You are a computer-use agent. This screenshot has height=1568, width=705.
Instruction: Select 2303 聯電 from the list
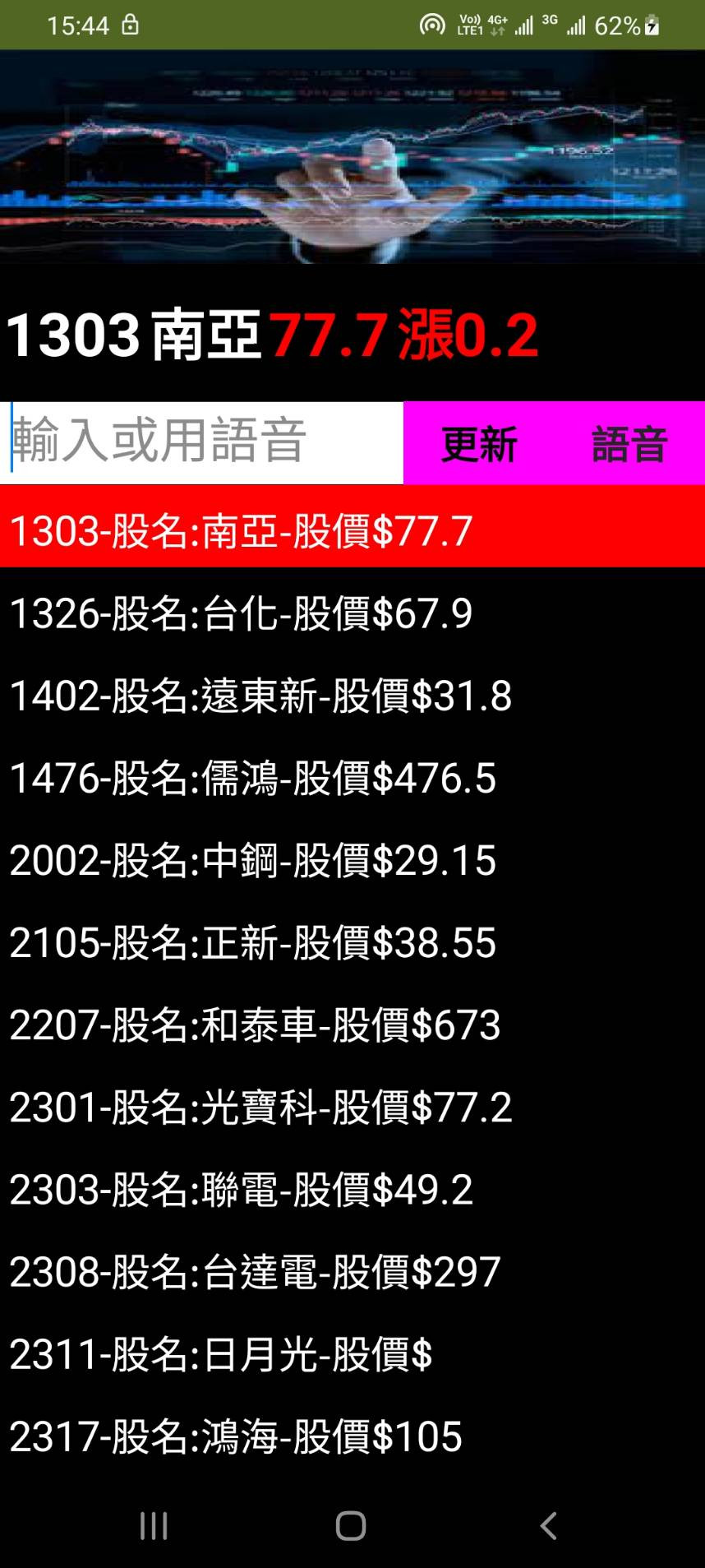(352, 1189)
